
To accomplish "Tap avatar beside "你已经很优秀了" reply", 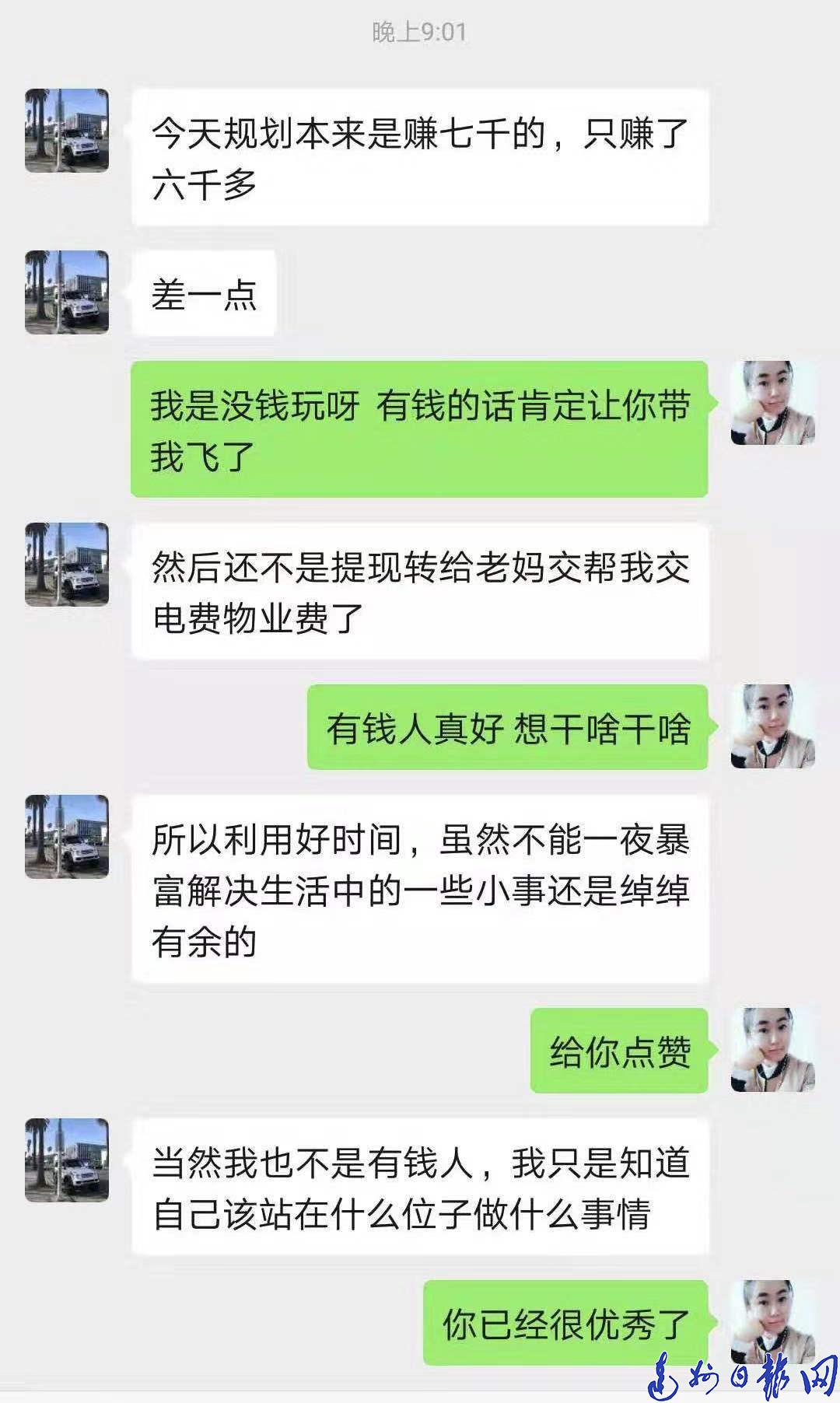I will point(772,1322).
